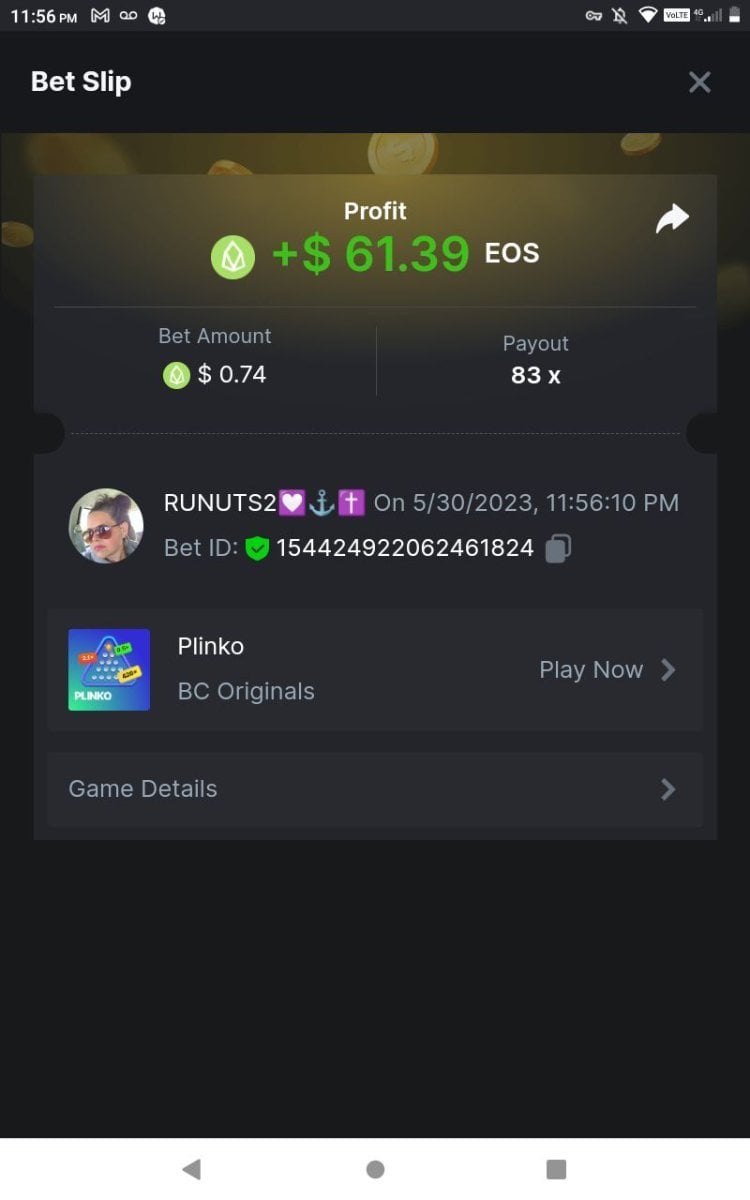Return to the device home screen
Image resolution: width=750 pixels, height=1200 pixels.
click(375, 1169)
